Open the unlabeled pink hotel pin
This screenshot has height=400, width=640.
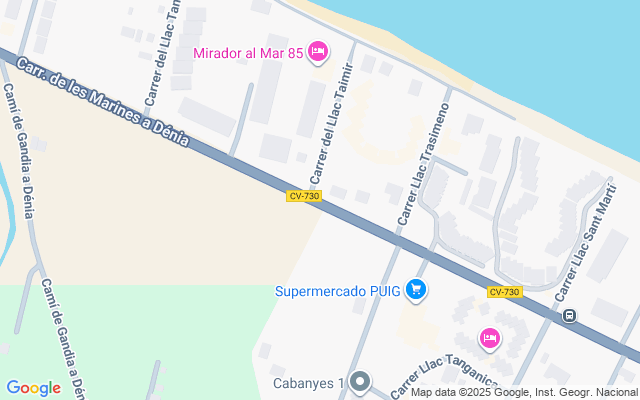pos(489,339)
